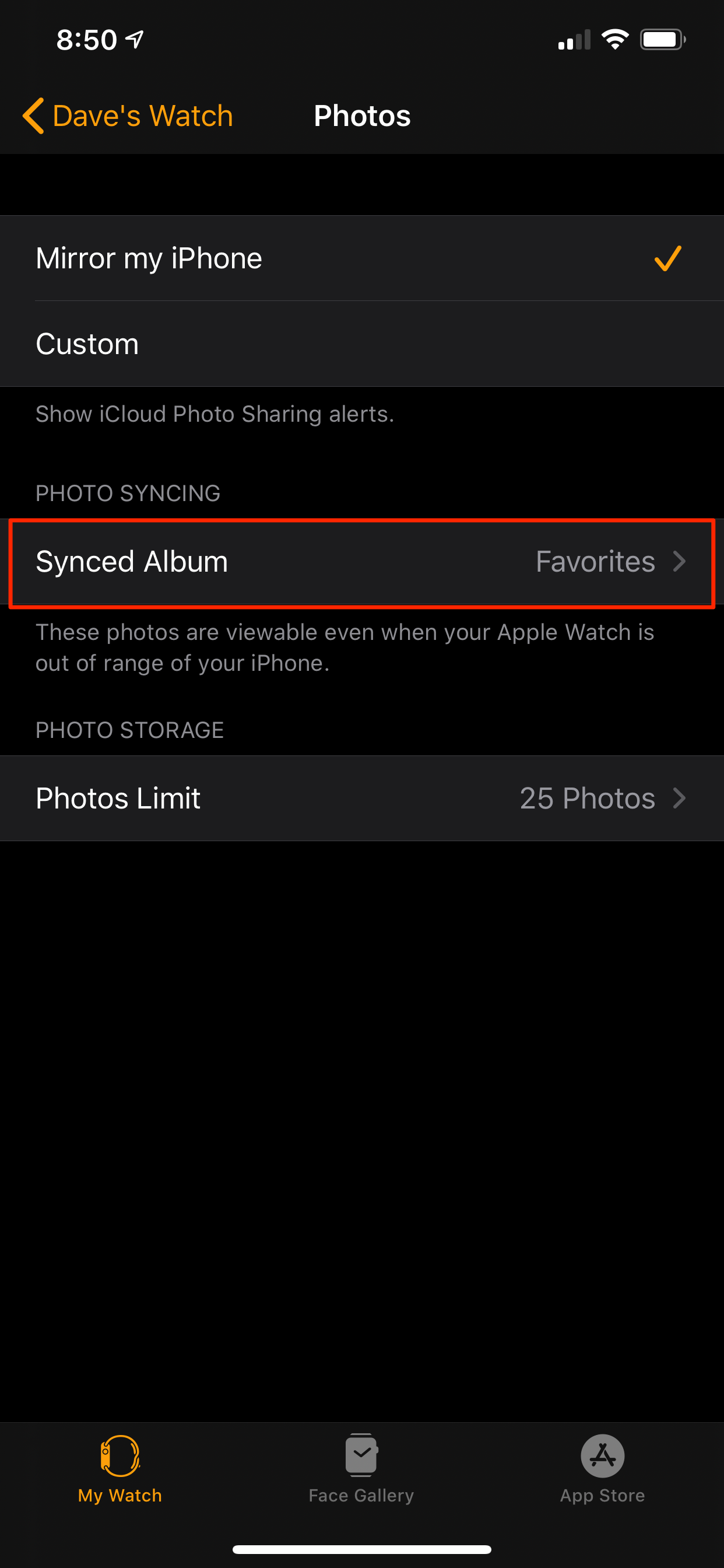Viewport: 724px width, 1568px height.
Task: Go back to Dave's Watch
Action: [x=128, y=116]
